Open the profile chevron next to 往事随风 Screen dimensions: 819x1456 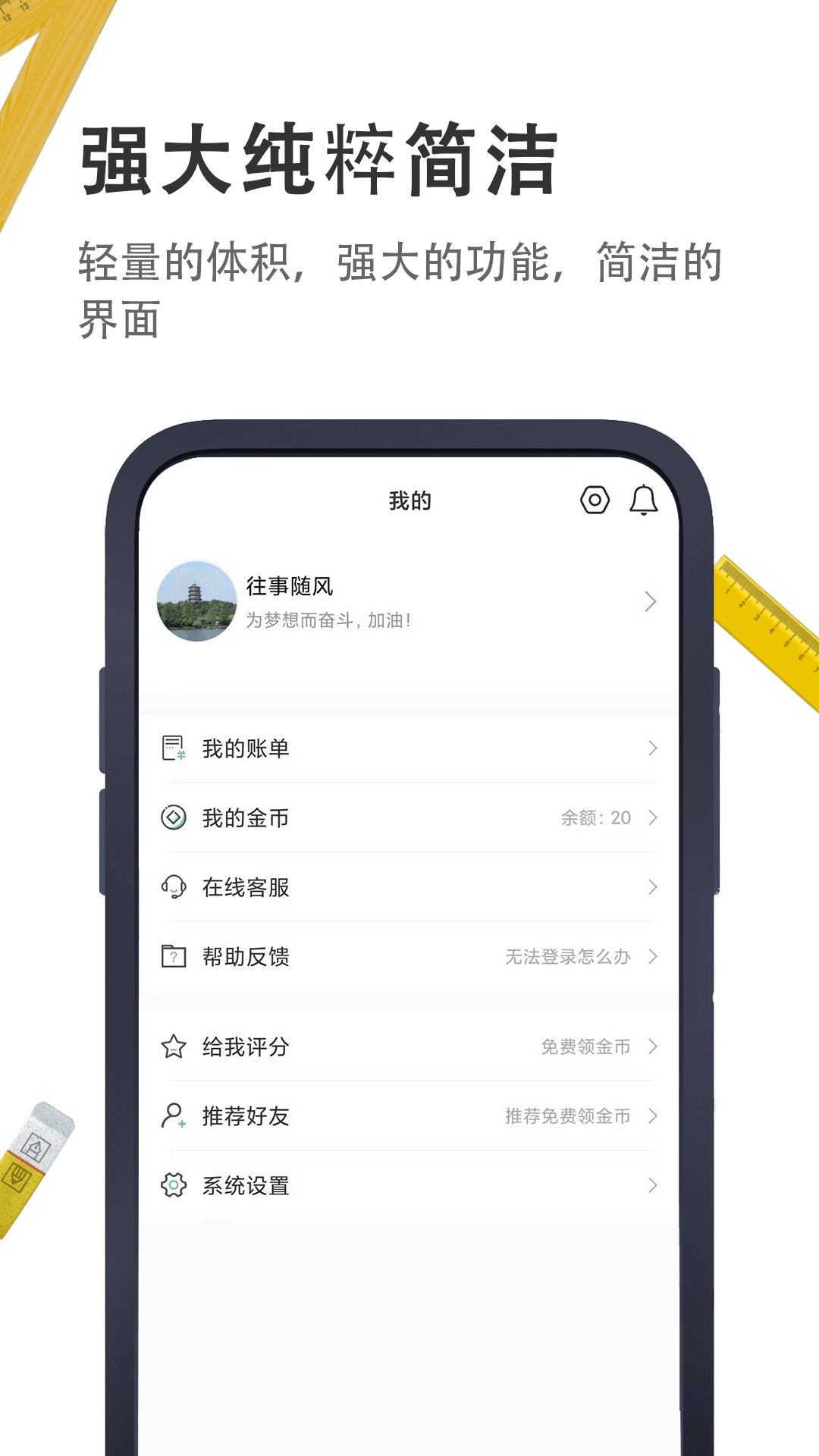[x=651, y=602]
